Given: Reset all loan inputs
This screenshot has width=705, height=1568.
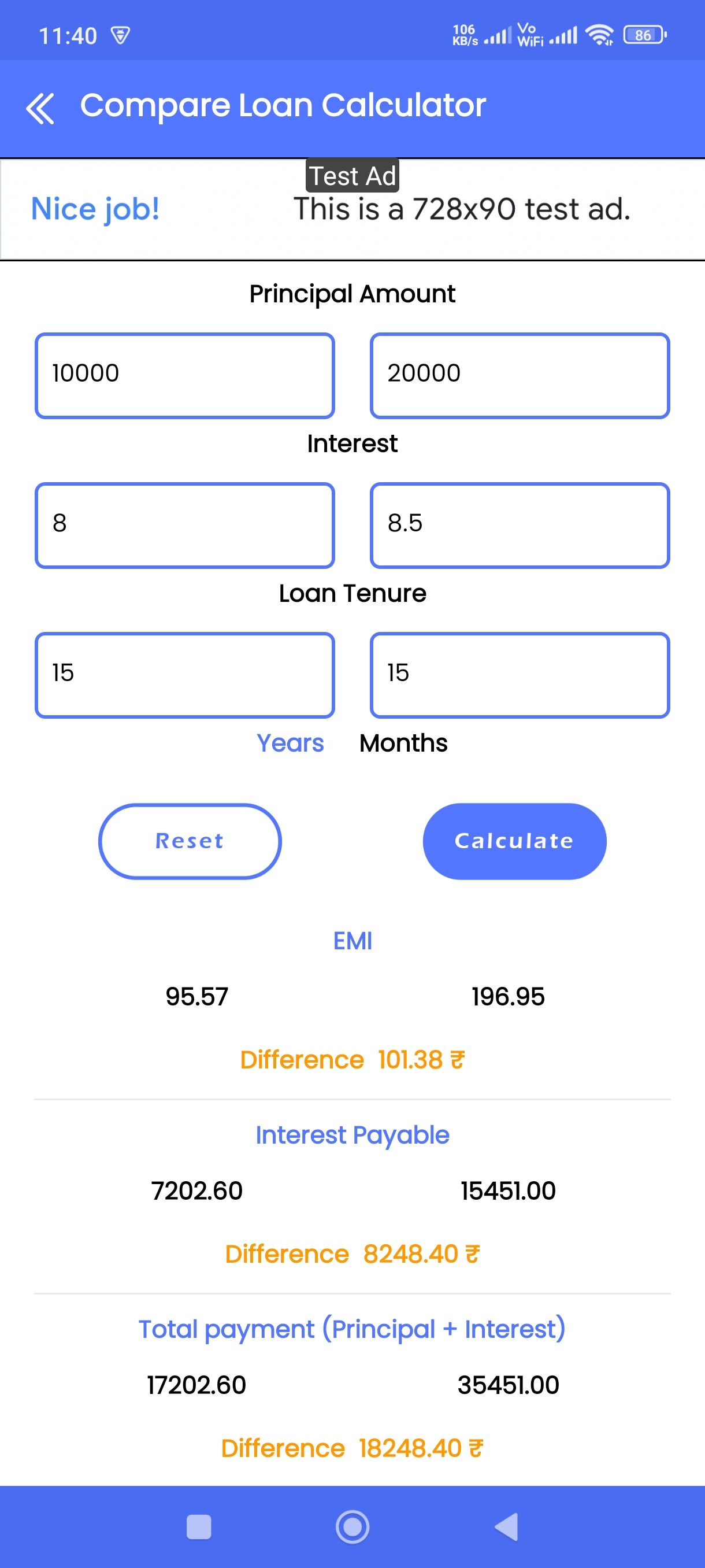Looking at the screenshot, I should tap(190, 841).
